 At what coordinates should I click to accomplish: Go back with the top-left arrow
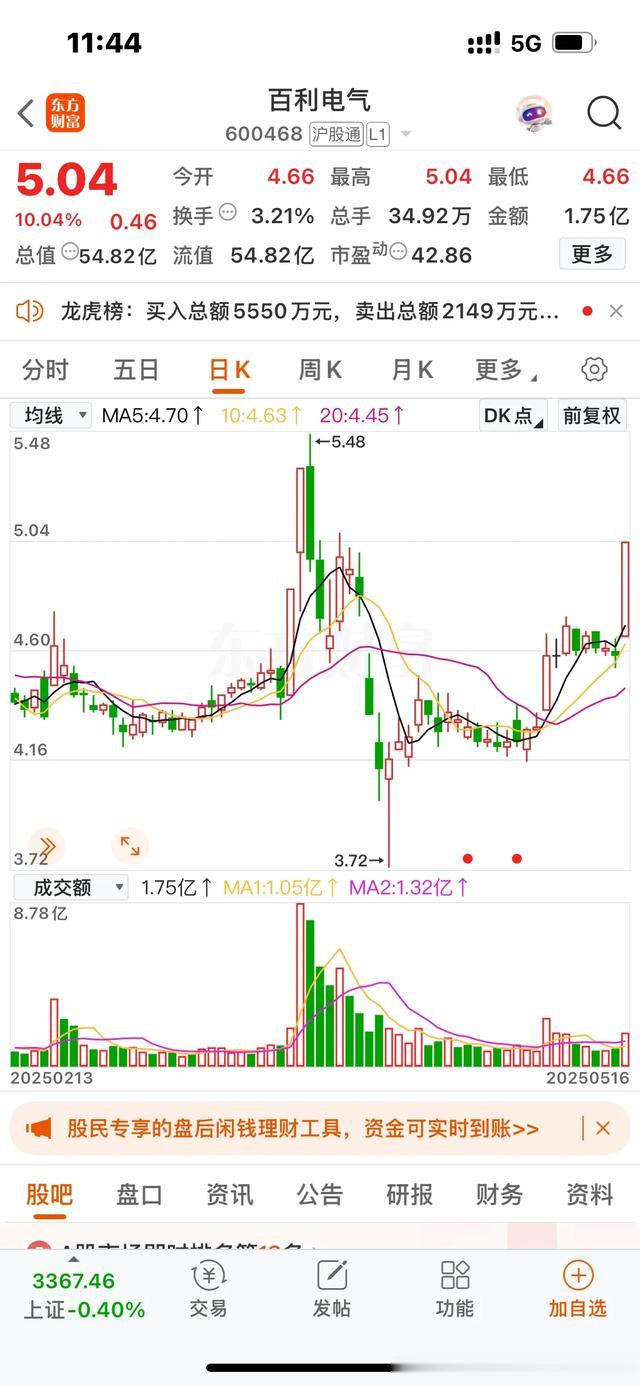coord(26,113)
